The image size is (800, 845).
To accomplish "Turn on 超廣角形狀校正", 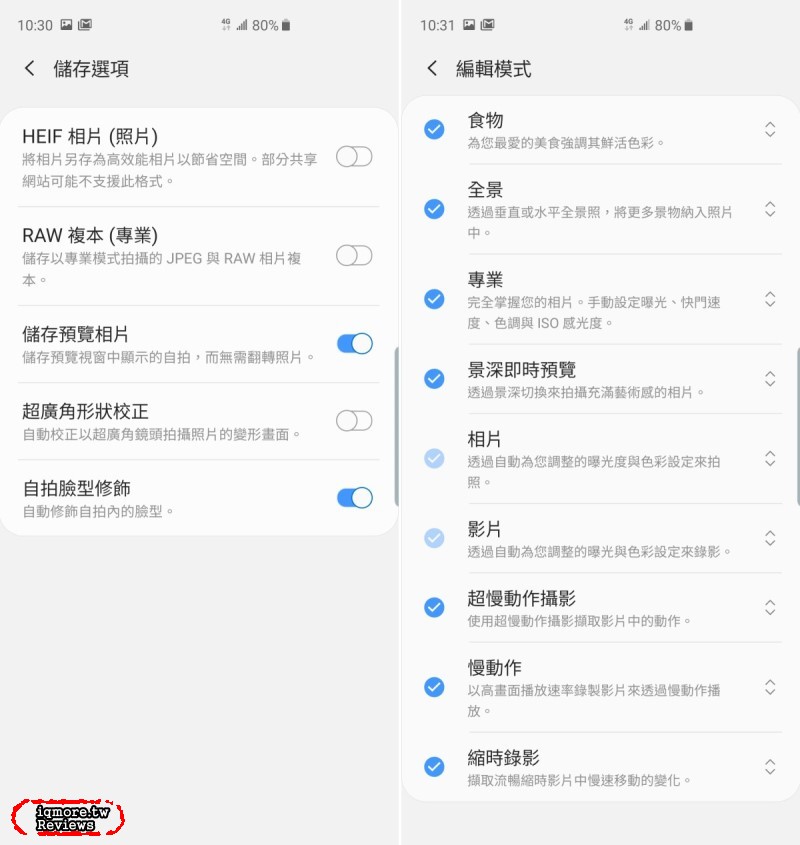I will coord(354,421).
